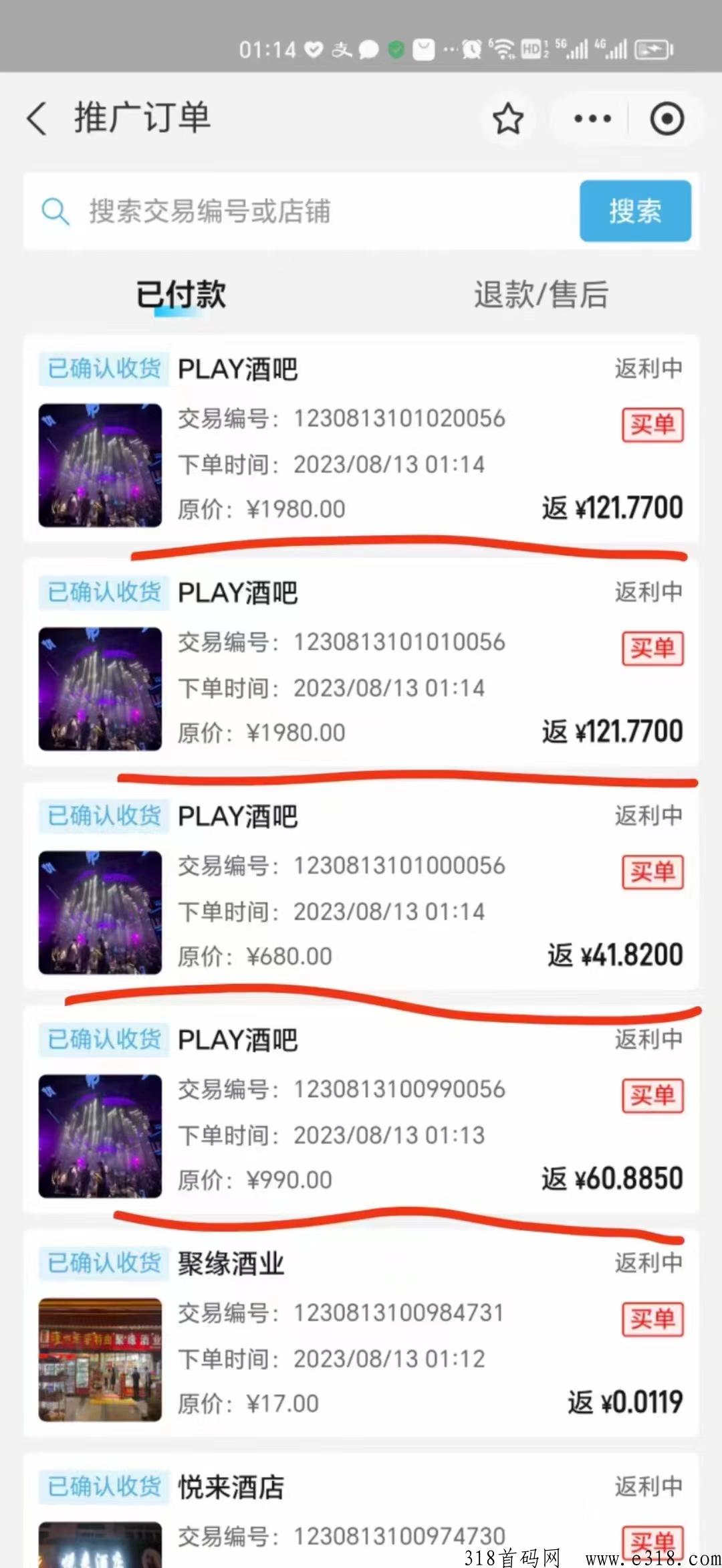This screenshot has height=1568, width=722.
Task: Close the mini program via circle icon
Action: (x=667, y=119)
